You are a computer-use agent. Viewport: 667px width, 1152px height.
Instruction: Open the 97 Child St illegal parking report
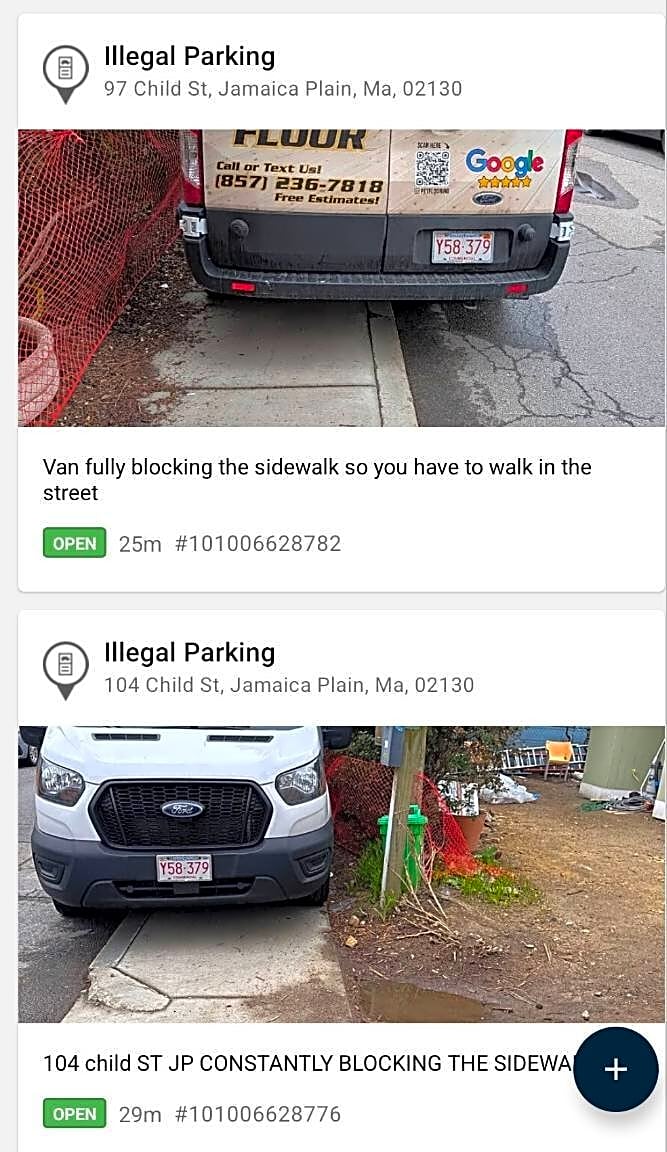[283, 72]
